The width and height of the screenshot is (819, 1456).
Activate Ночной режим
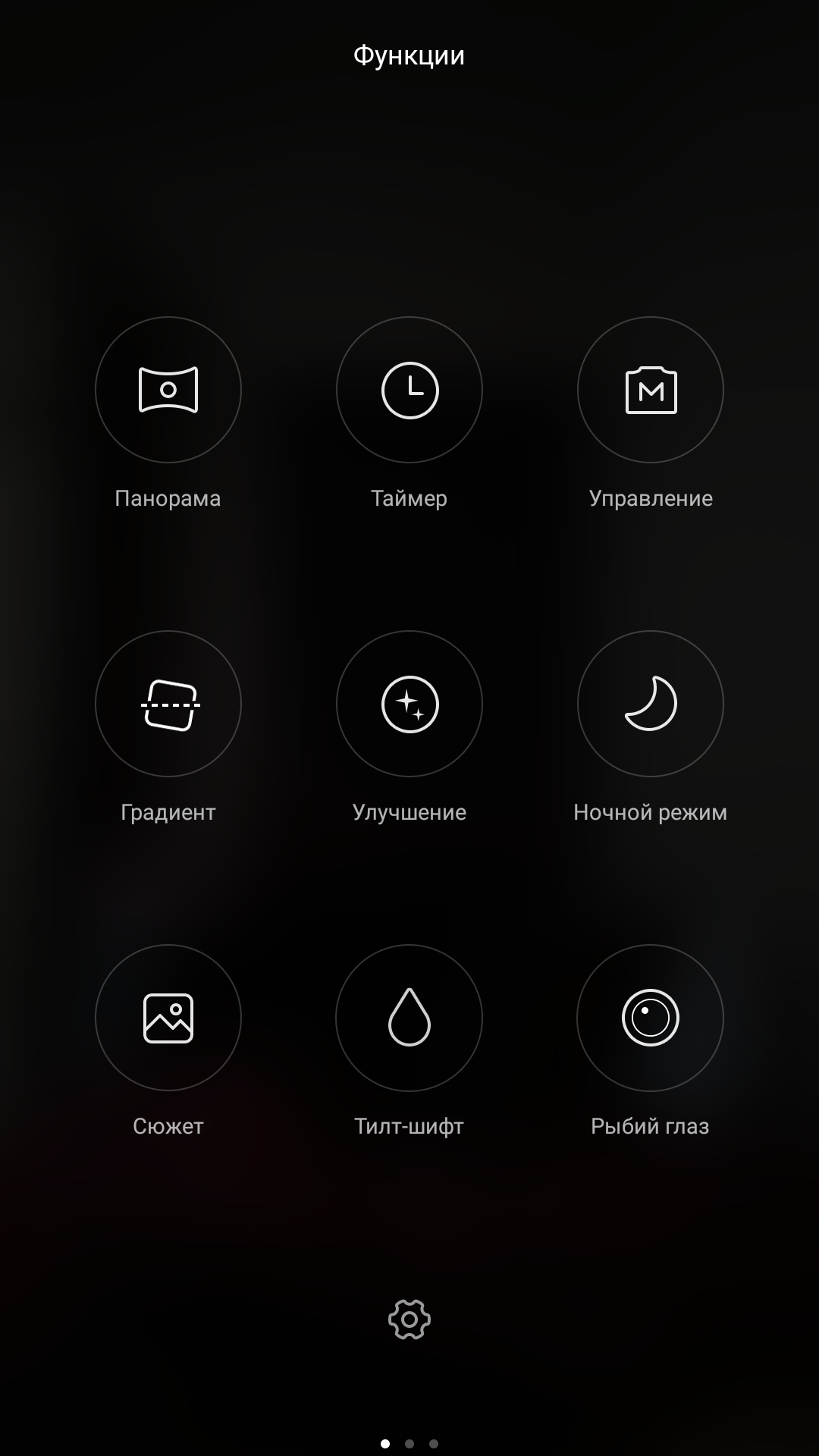(651, 704)
